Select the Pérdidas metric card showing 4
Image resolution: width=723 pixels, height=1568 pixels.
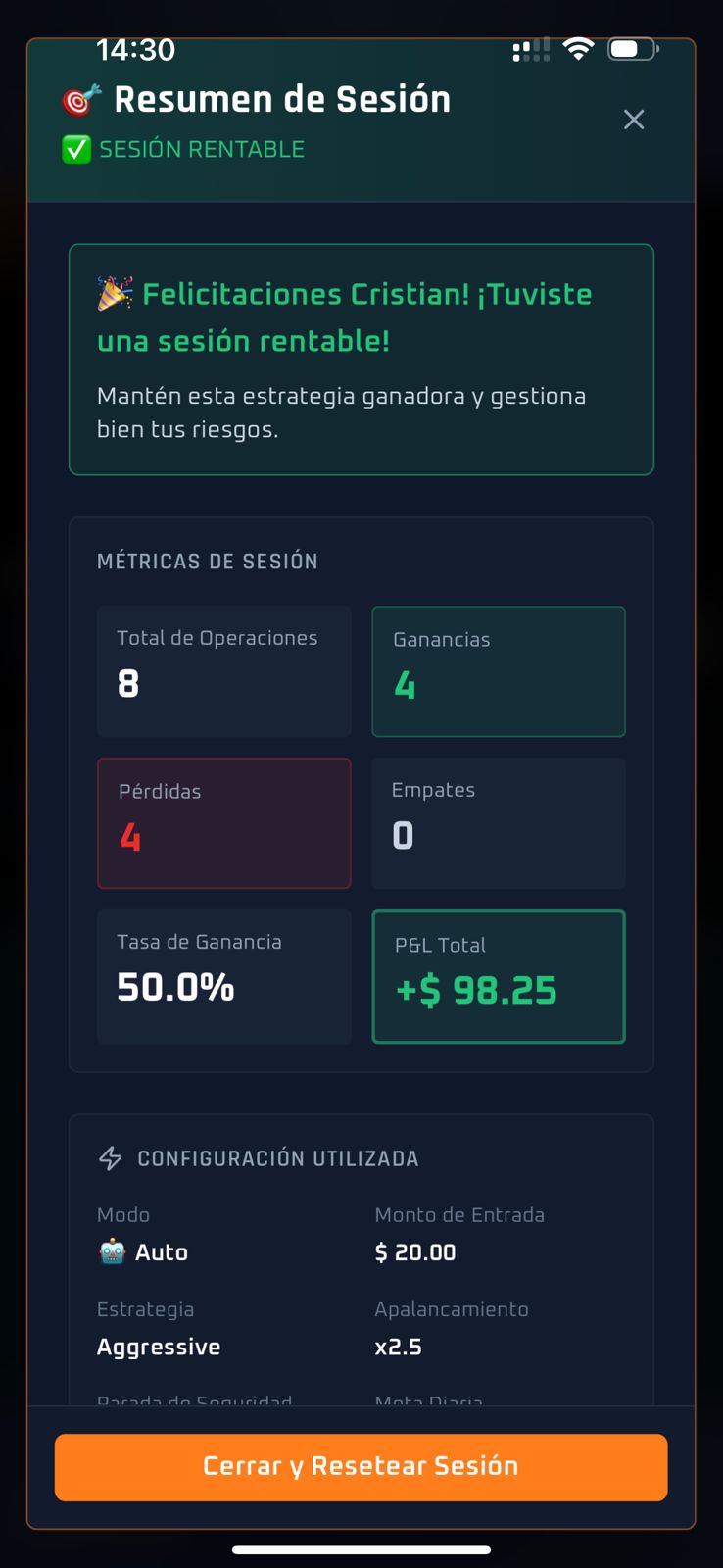tap(223, 823)
